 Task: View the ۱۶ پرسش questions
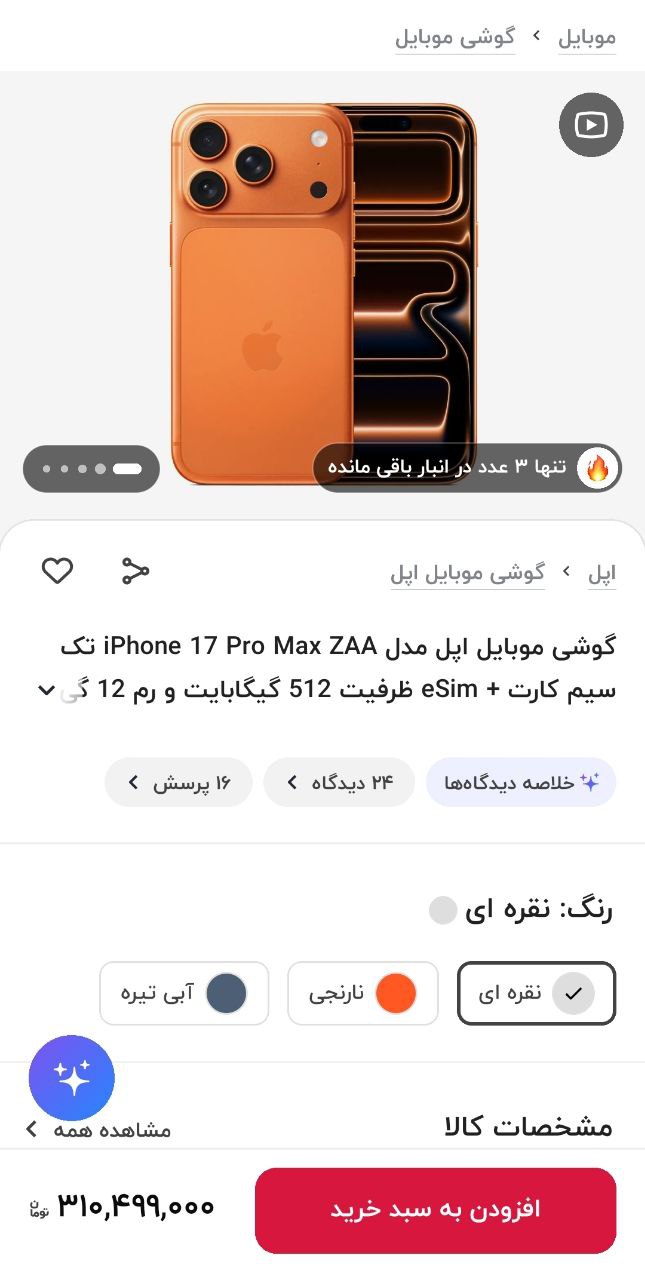click(x=179, y=782)
